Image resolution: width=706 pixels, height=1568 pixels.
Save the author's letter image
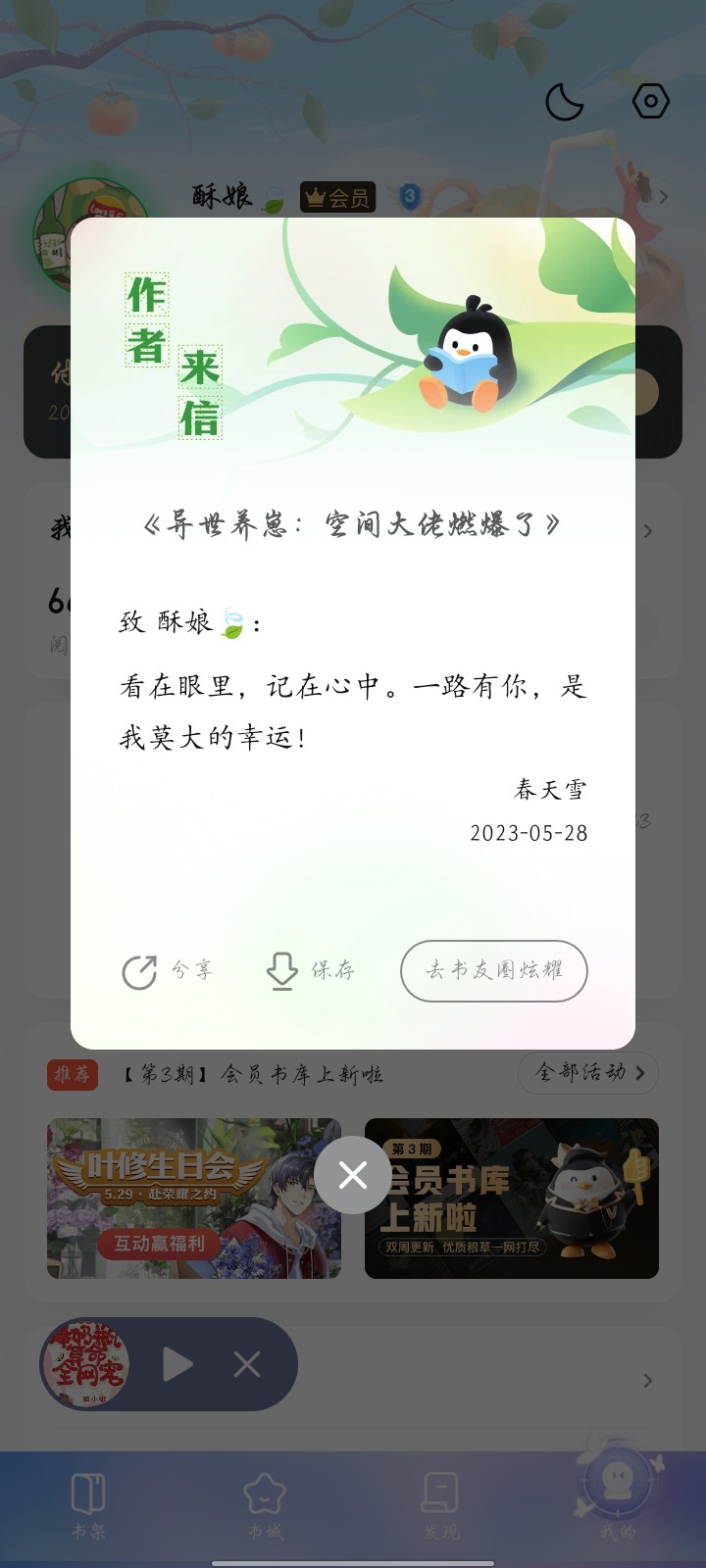tap(310, 971)
